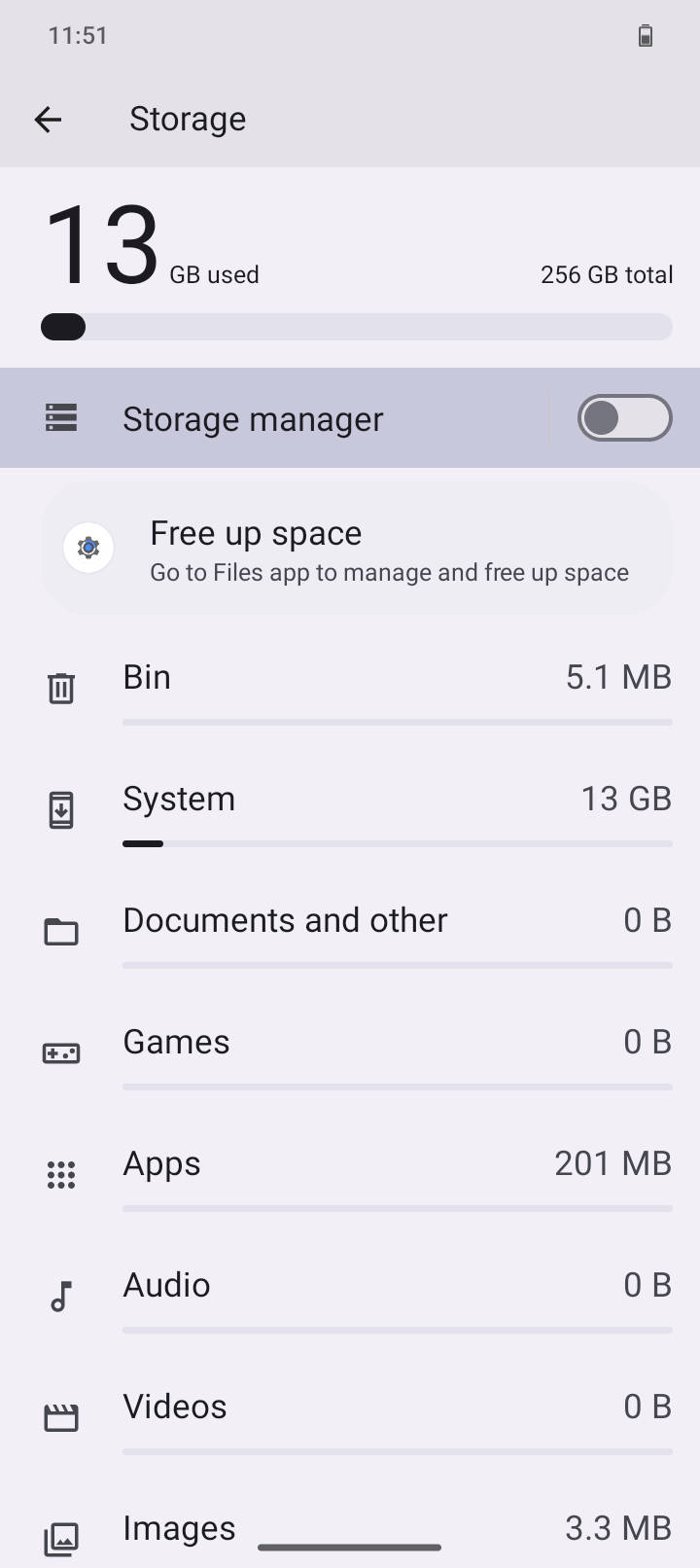Click the overall storage usage progress bar
This screenshot has height=1568, width=700.
355,326
